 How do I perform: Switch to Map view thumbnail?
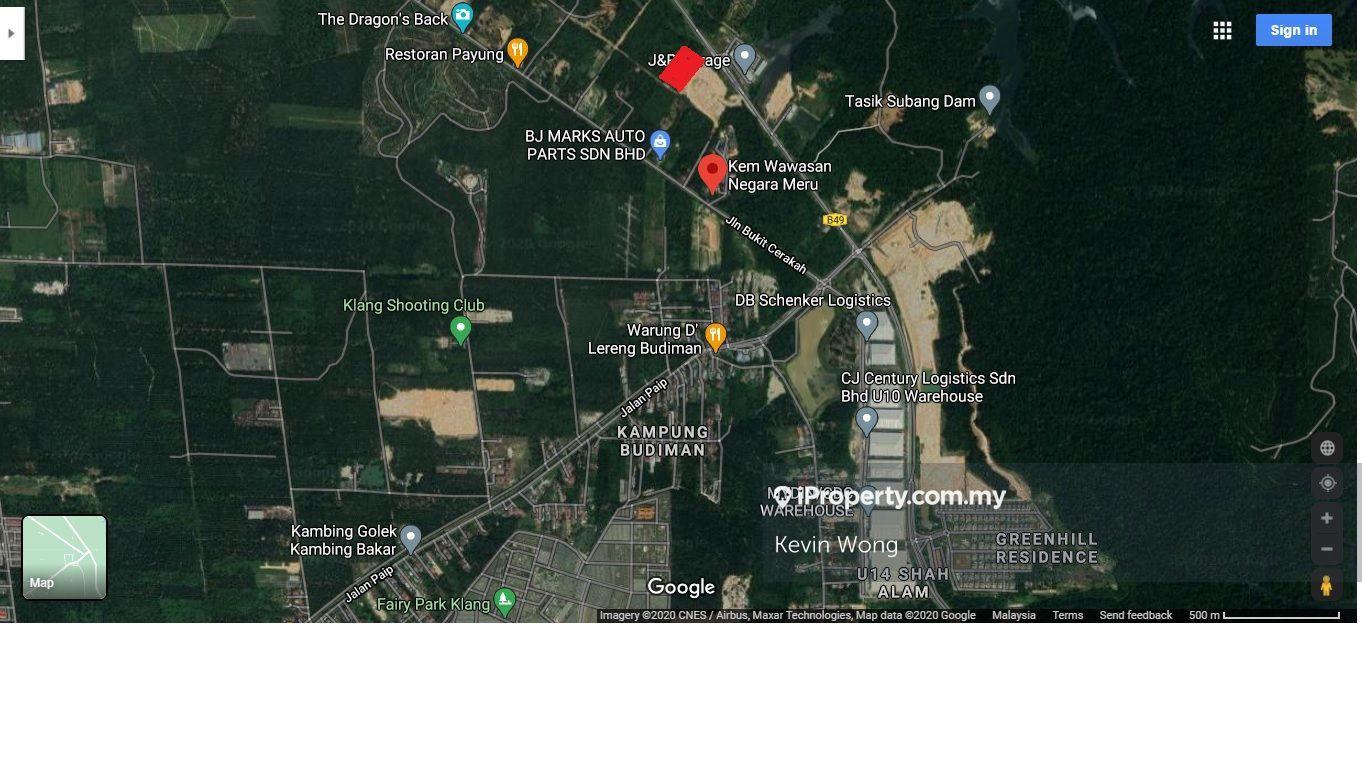tap(64, 557)
